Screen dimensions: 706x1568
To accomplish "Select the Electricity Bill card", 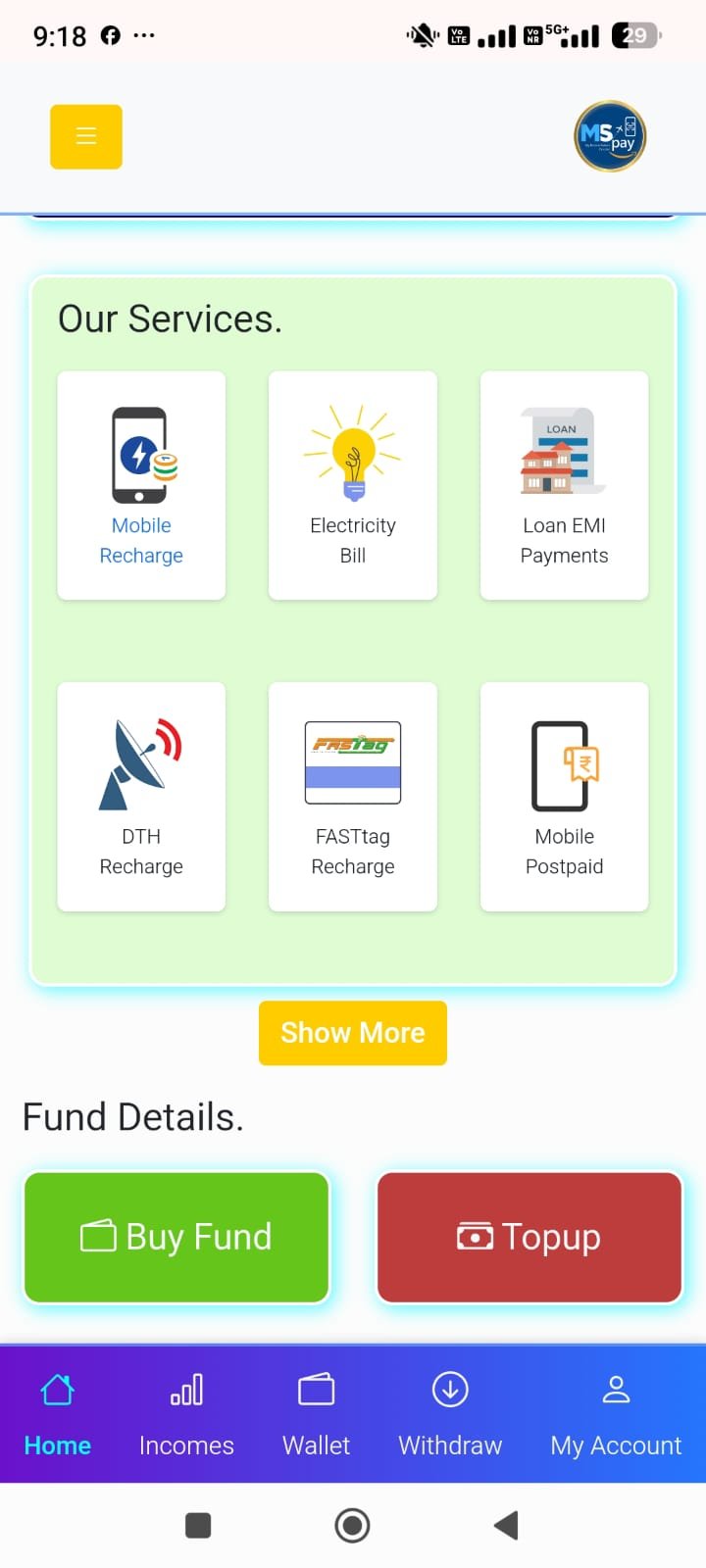I will point(353,485).
